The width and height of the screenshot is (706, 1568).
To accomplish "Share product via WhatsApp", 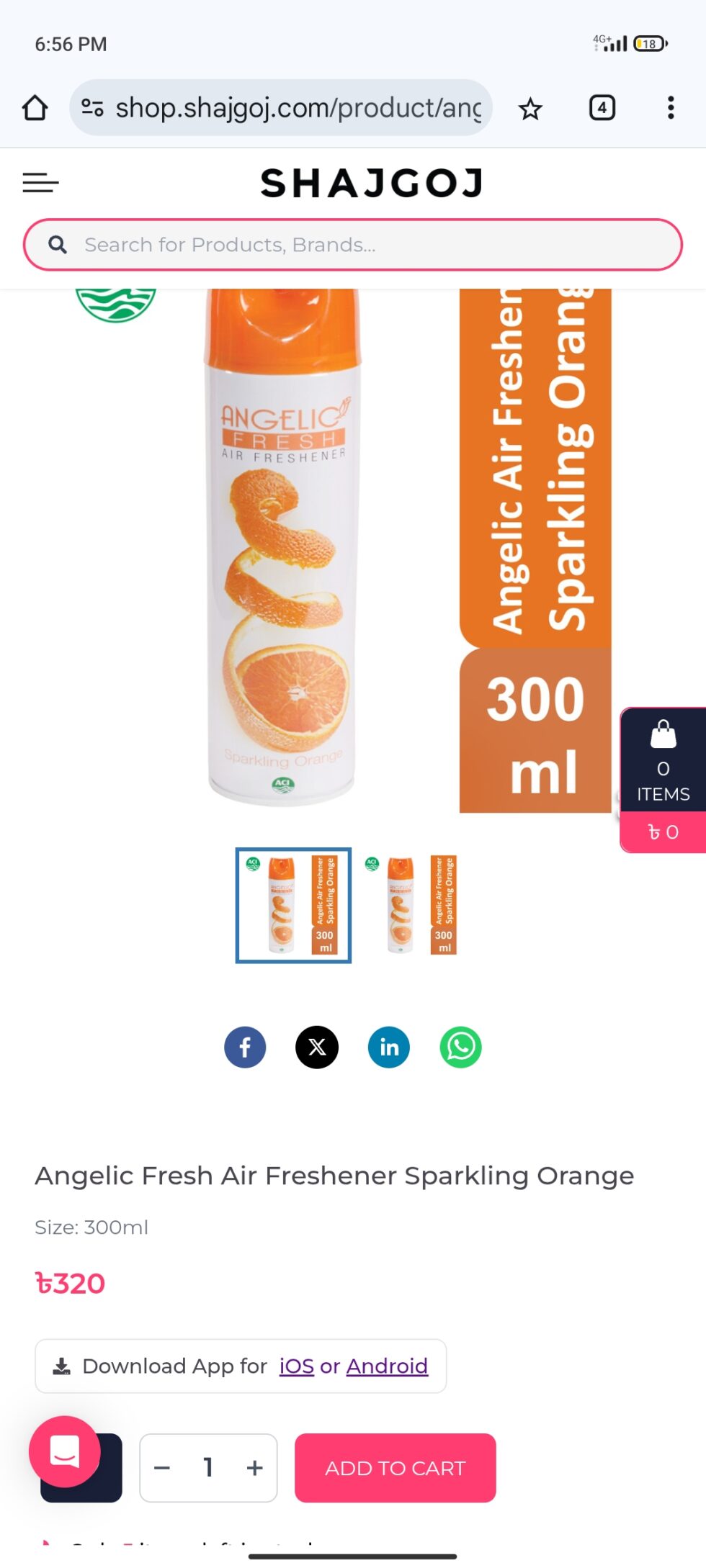I will pyautogui.click(x=461, y=1047).
